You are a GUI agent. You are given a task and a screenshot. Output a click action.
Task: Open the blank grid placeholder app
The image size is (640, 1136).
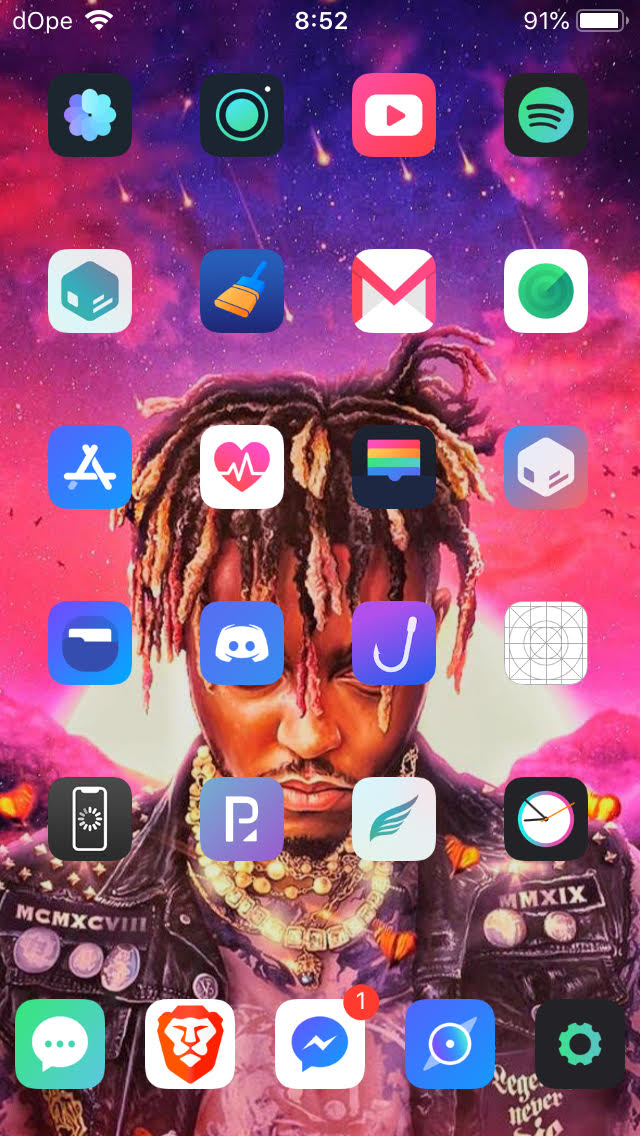tap(546, 643)
